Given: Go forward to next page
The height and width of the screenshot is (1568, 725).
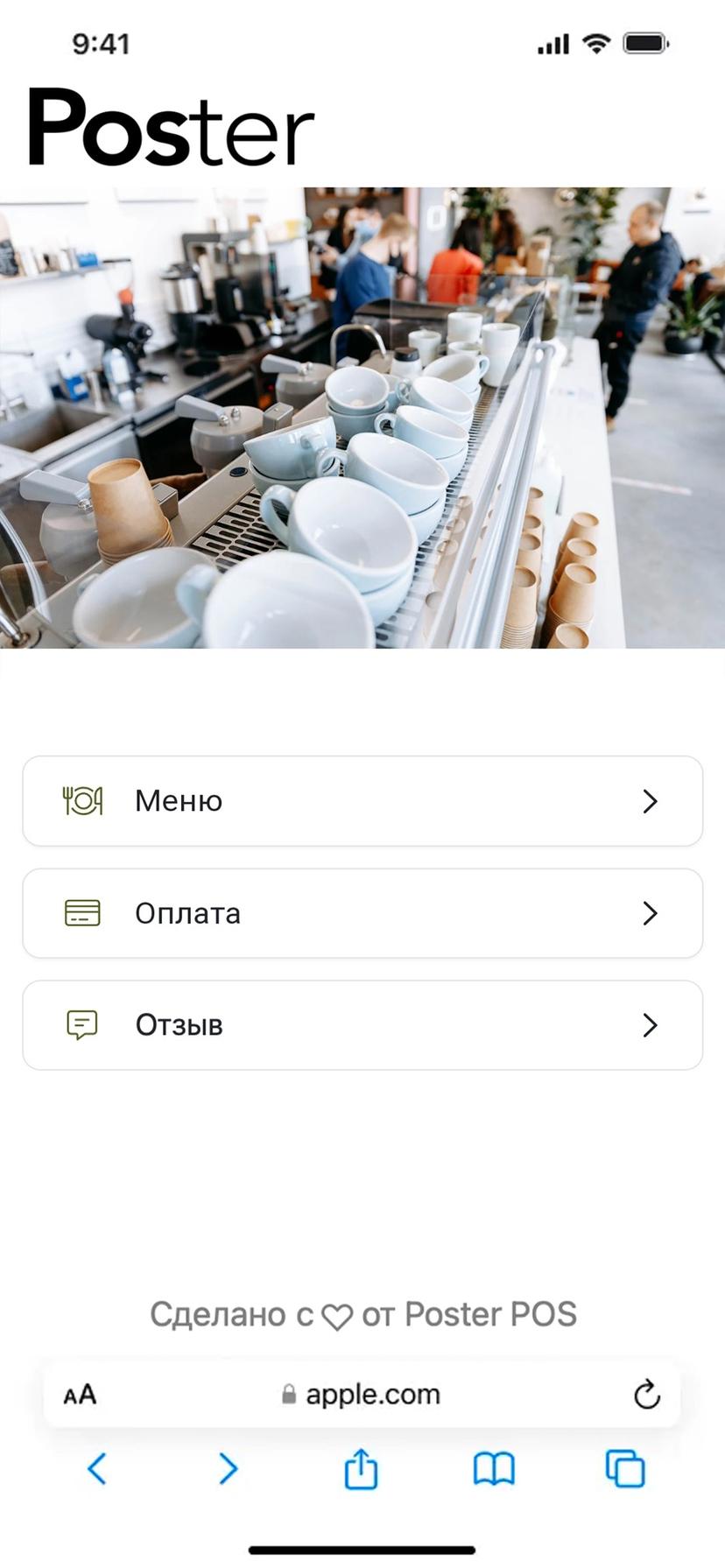Looking at the screenshot, I should click(229, 1468).
